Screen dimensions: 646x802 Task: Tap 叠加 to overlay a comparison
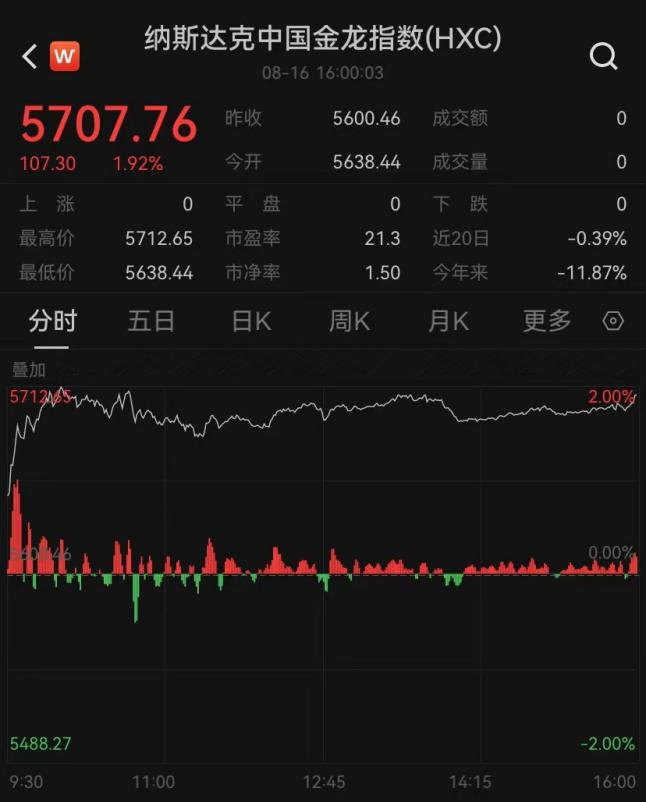[x=29, y=370]
